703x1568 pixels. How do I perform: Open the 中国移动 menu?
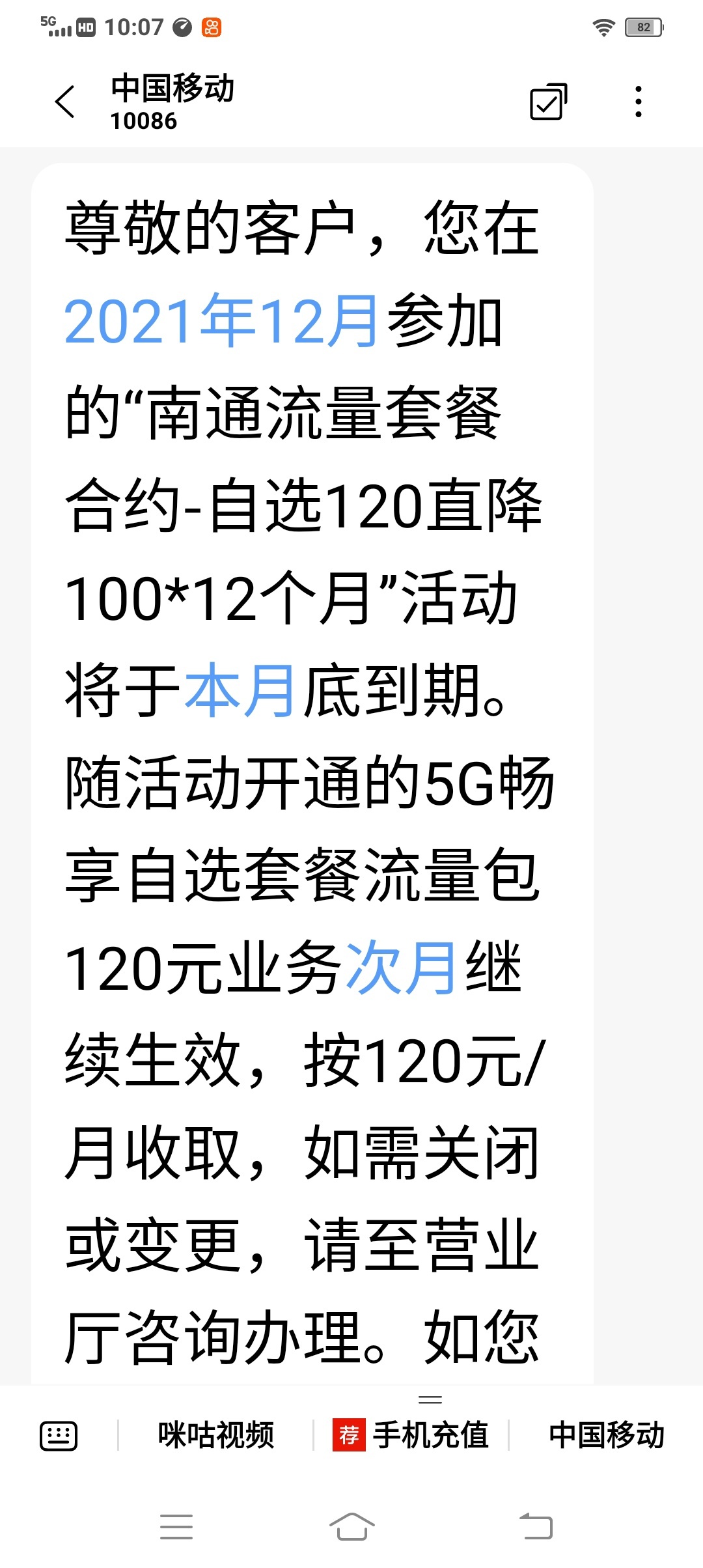[x=606, y=1435]
